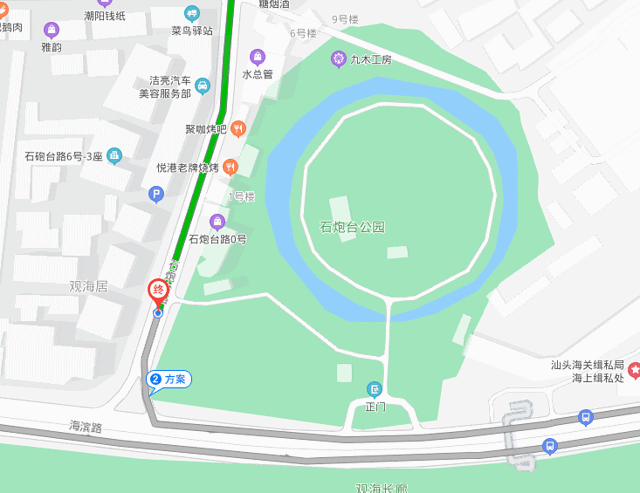The width and height of the screenshot is (640, 493).
Task: Tap the blue parking lot marker
Action: click(155, 195)
